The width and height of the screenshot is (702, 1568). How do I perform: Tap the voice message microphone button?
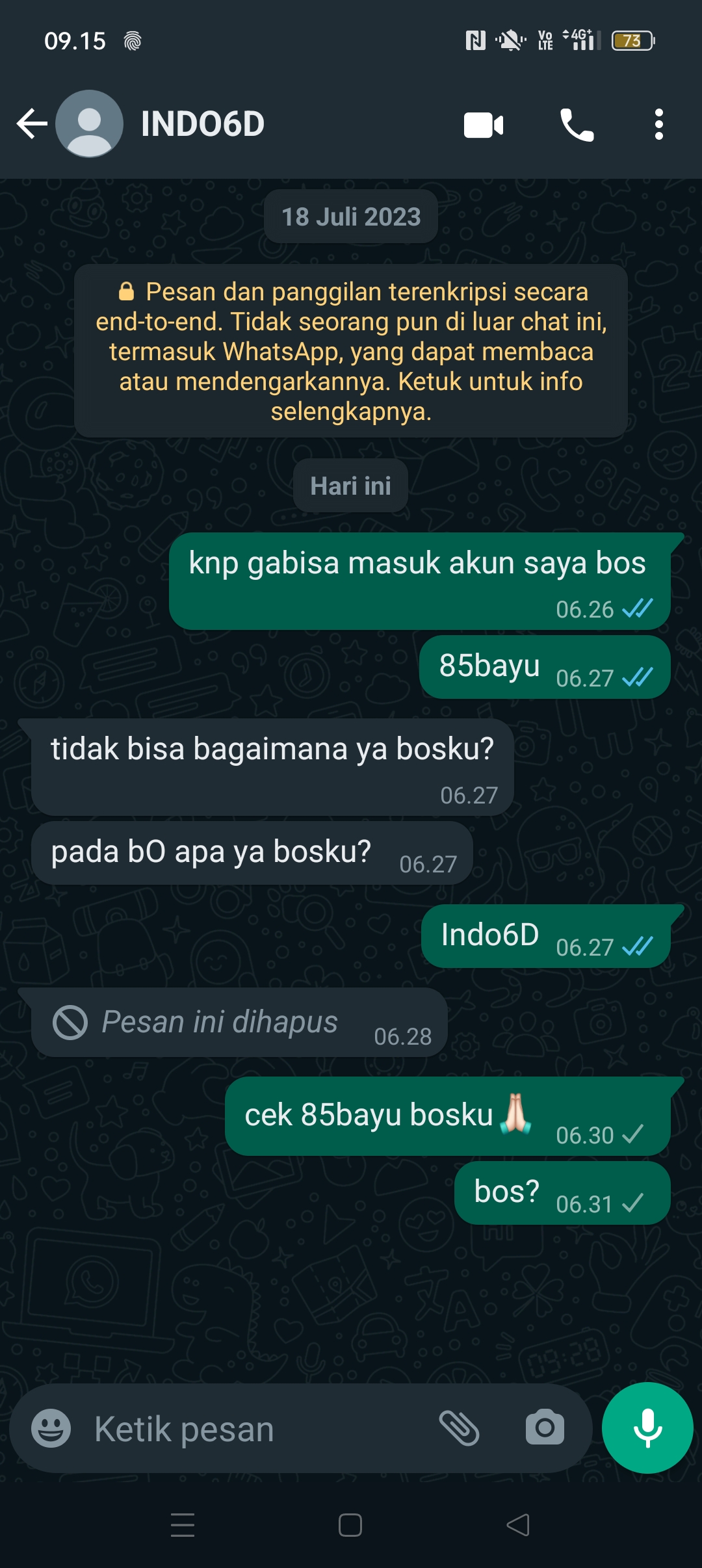point(647,1428)
